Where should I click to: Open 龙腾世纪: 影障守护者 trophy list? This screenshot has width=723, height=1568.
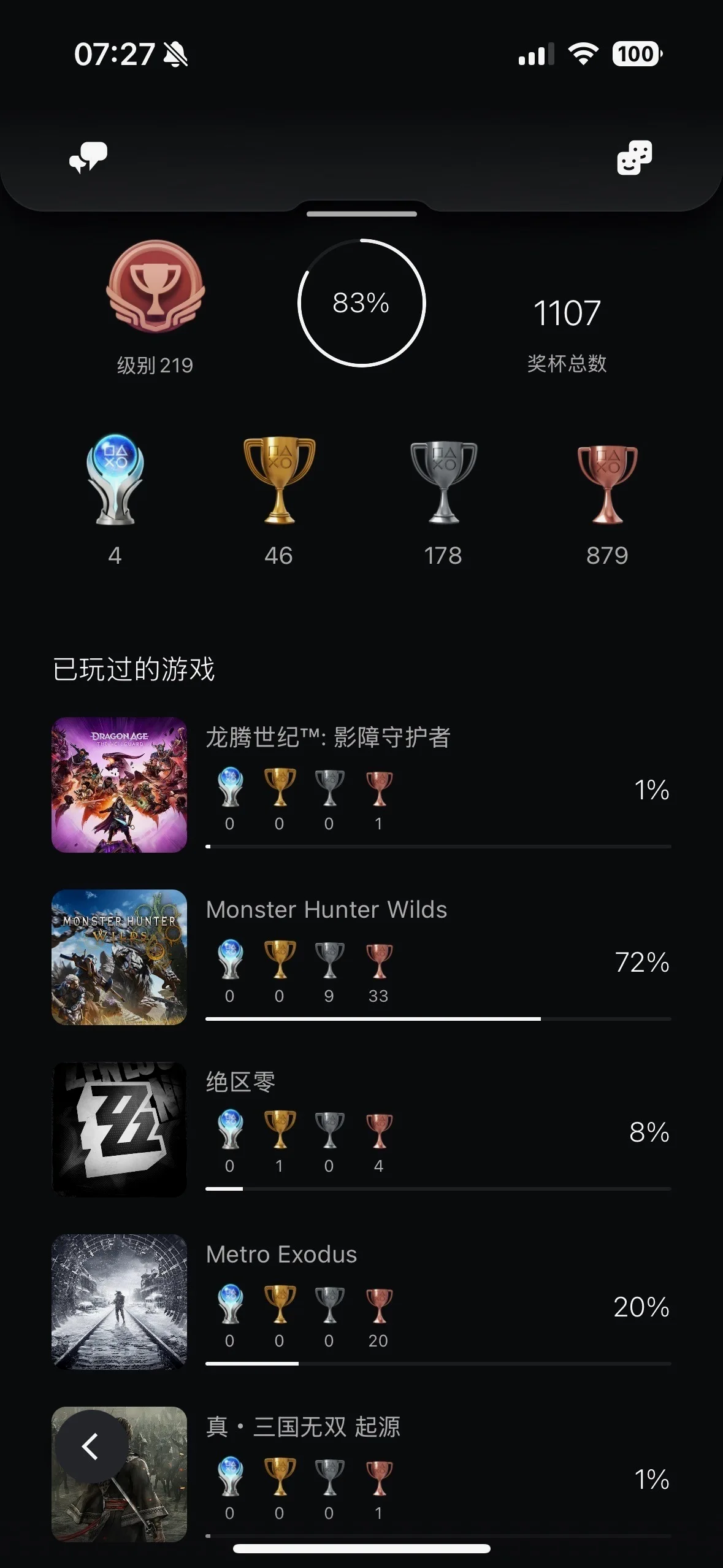(361, 785)
